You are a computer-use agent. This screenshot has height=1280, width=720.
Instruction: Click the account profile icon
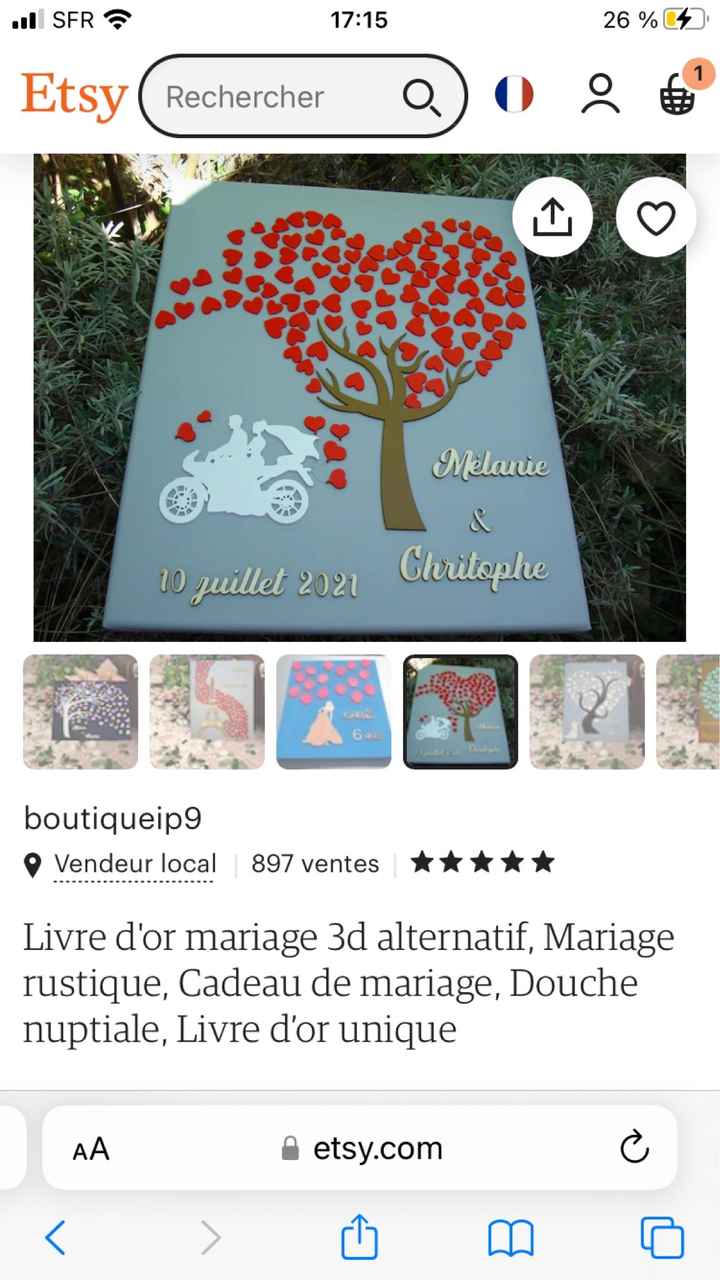coord(600,93)
